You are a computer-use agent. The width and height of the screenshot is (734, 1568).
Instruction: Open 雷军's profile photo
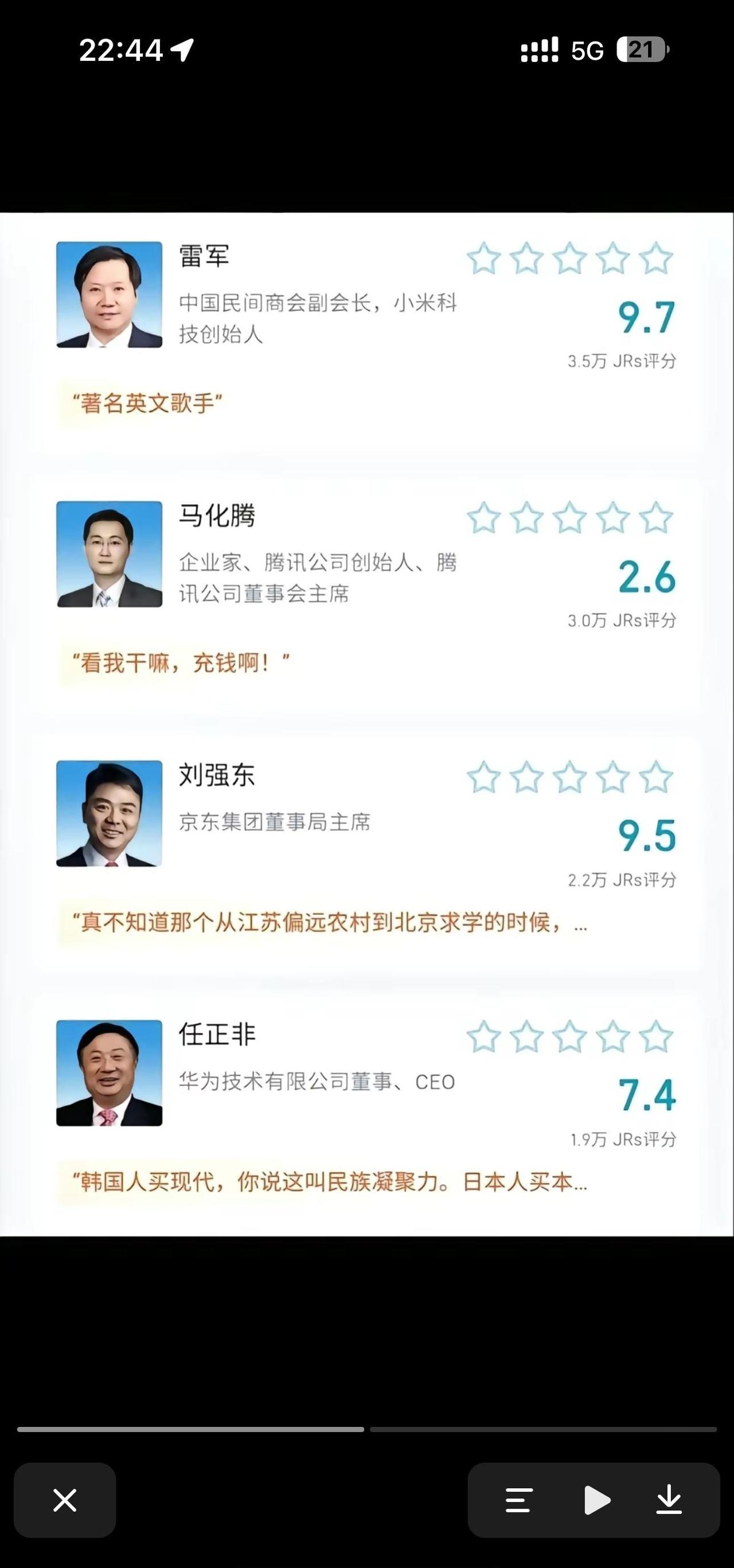[108, 297]
